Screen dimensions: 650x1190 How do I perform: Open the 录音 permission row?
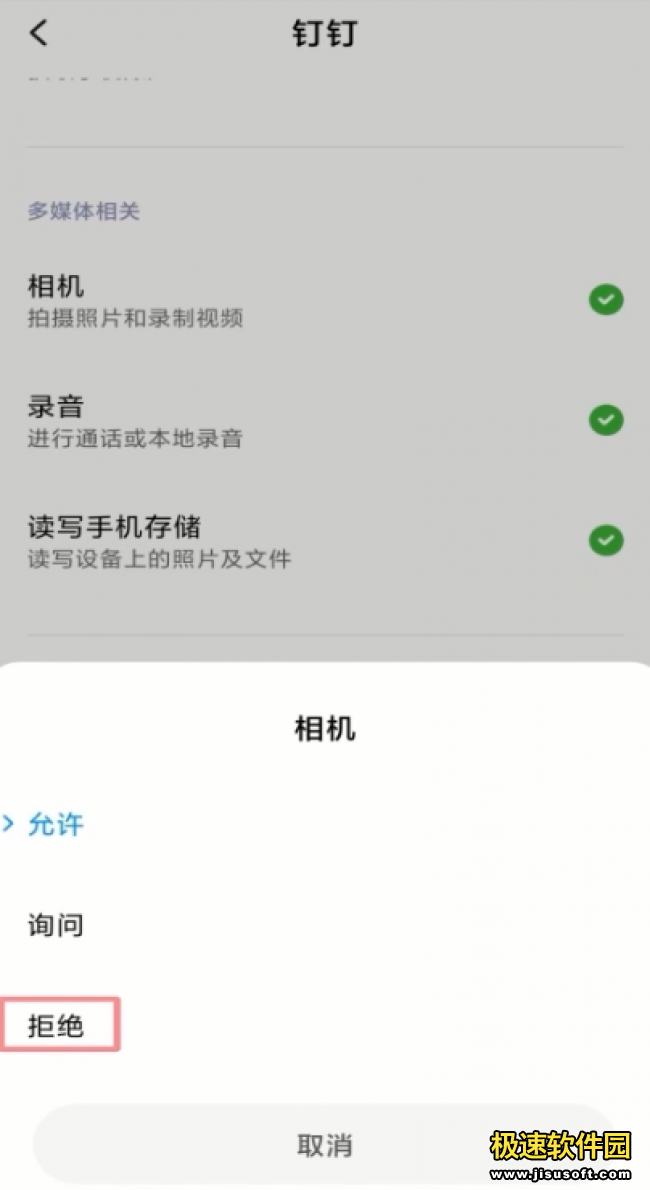click(324, 420)
